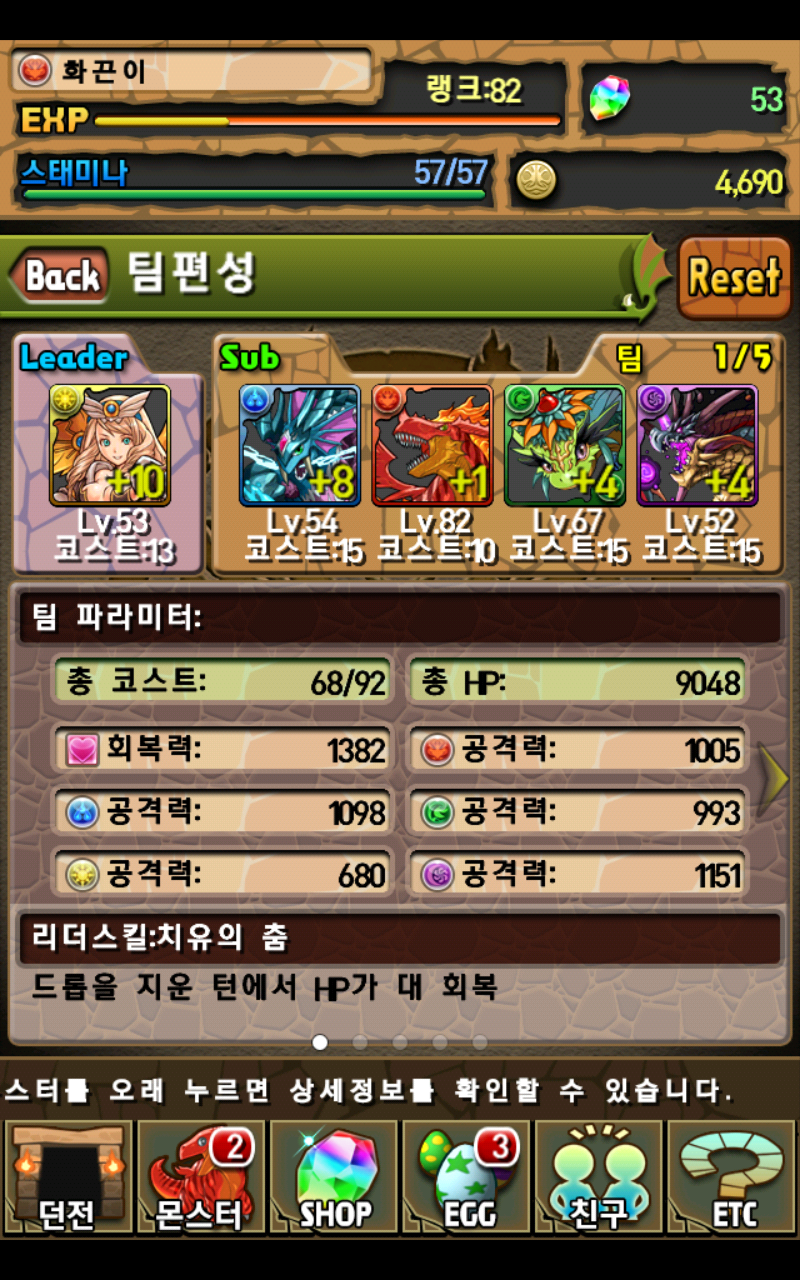Select the Leader monster Lv.53

tap(110, 446)
